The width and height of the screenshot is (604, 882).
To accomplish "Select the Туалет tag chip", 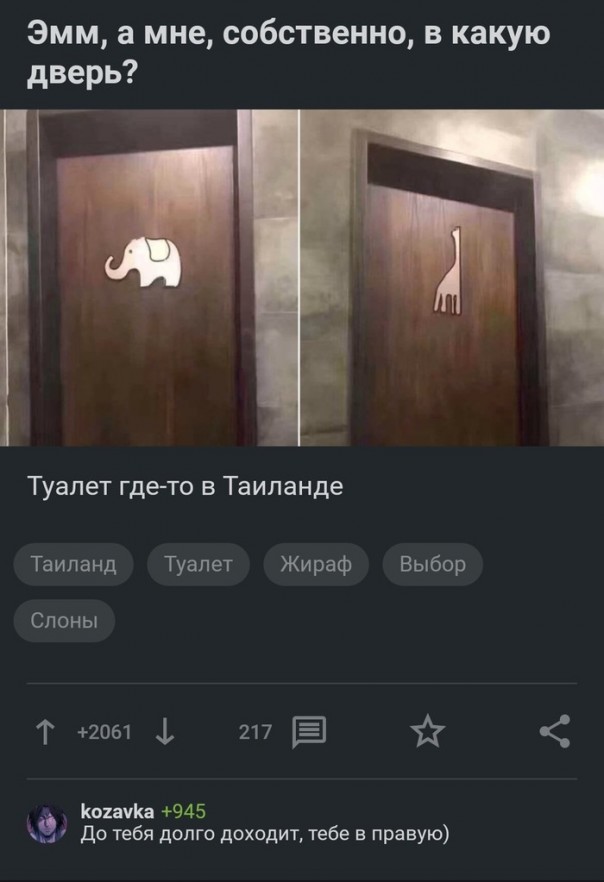I will (x=199, y=564).
